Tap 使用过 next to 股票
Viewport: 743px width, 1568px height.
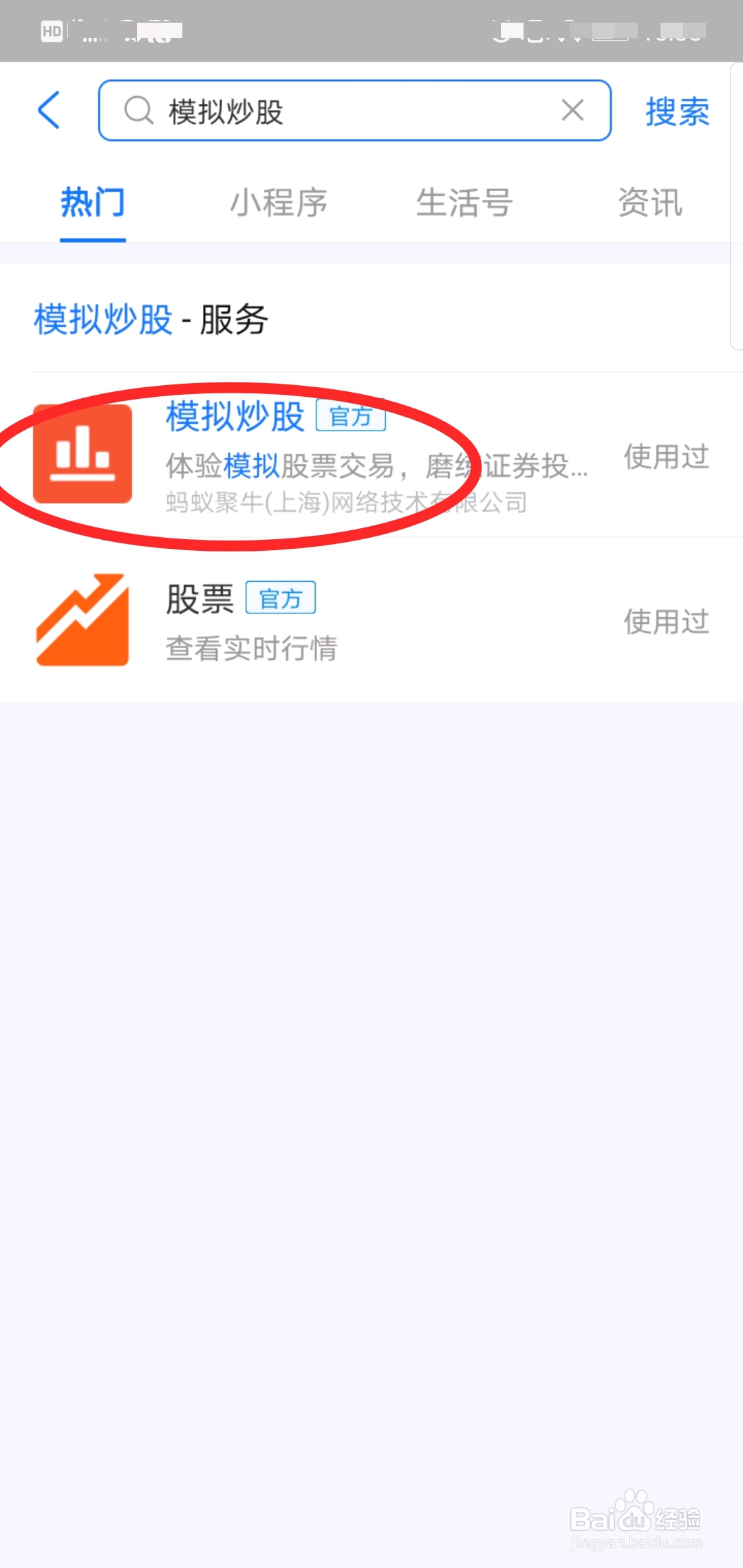(666, 620)
